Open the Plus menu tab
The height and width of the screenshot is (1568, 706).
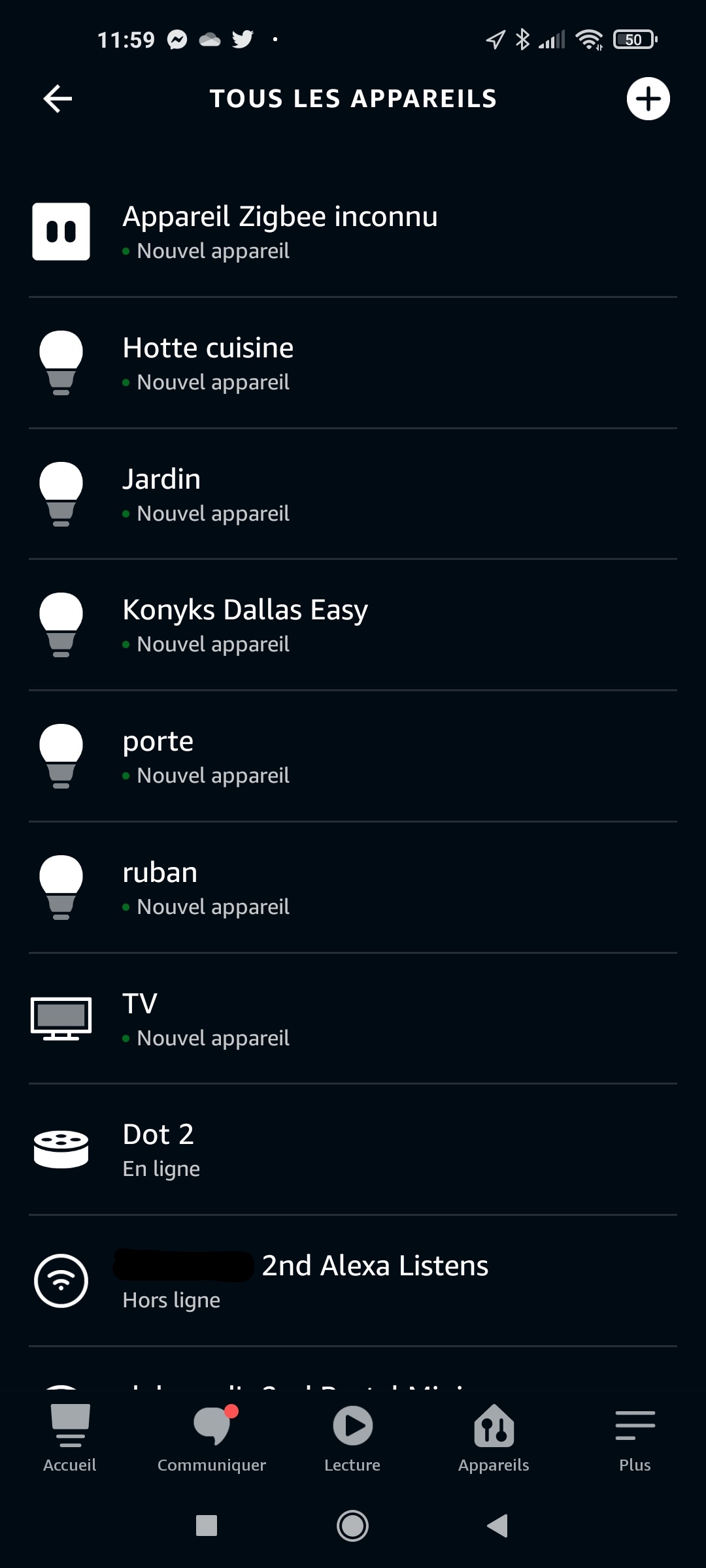pyautogui.click(x=635, y=1438)
